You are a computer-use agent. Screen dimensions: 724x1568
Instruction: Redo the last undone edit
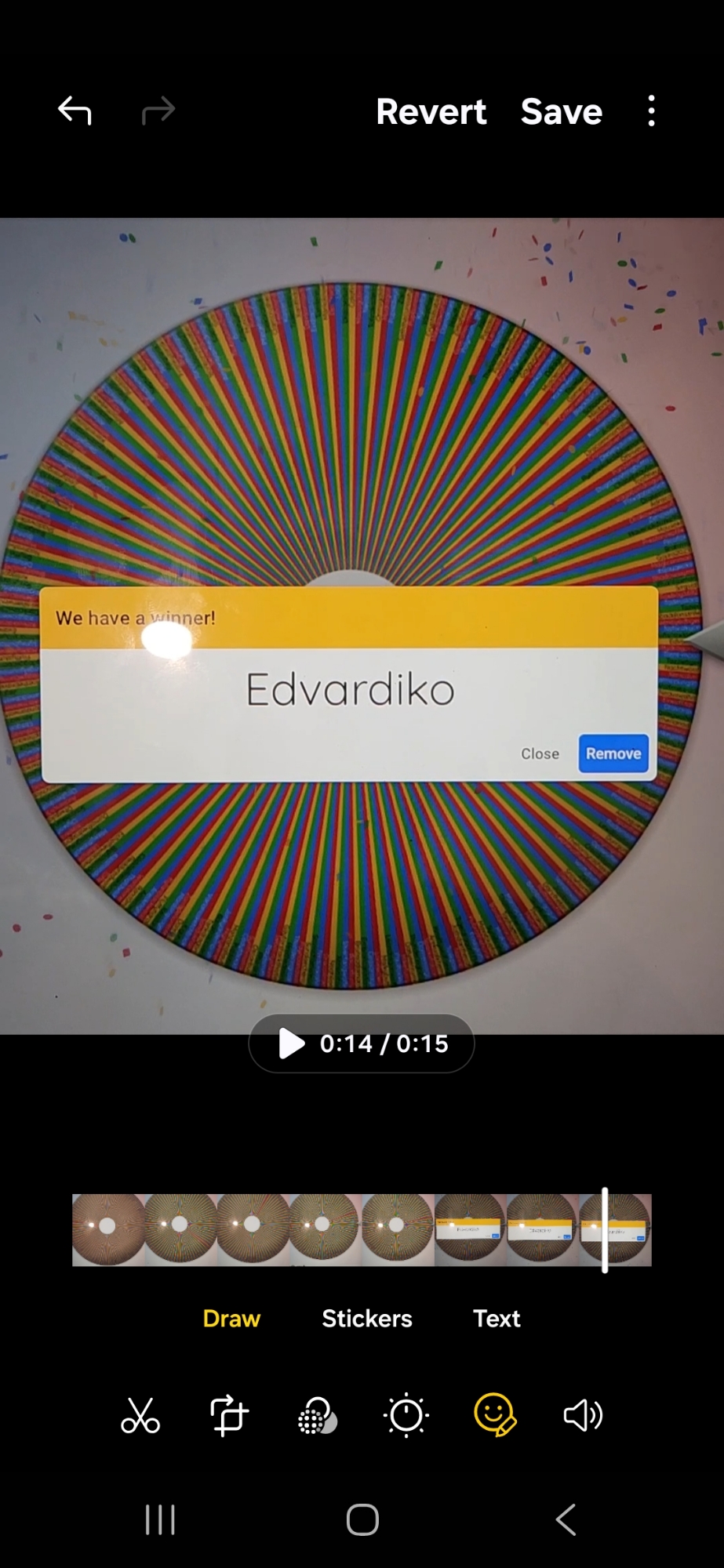click(x=158, y=111)
